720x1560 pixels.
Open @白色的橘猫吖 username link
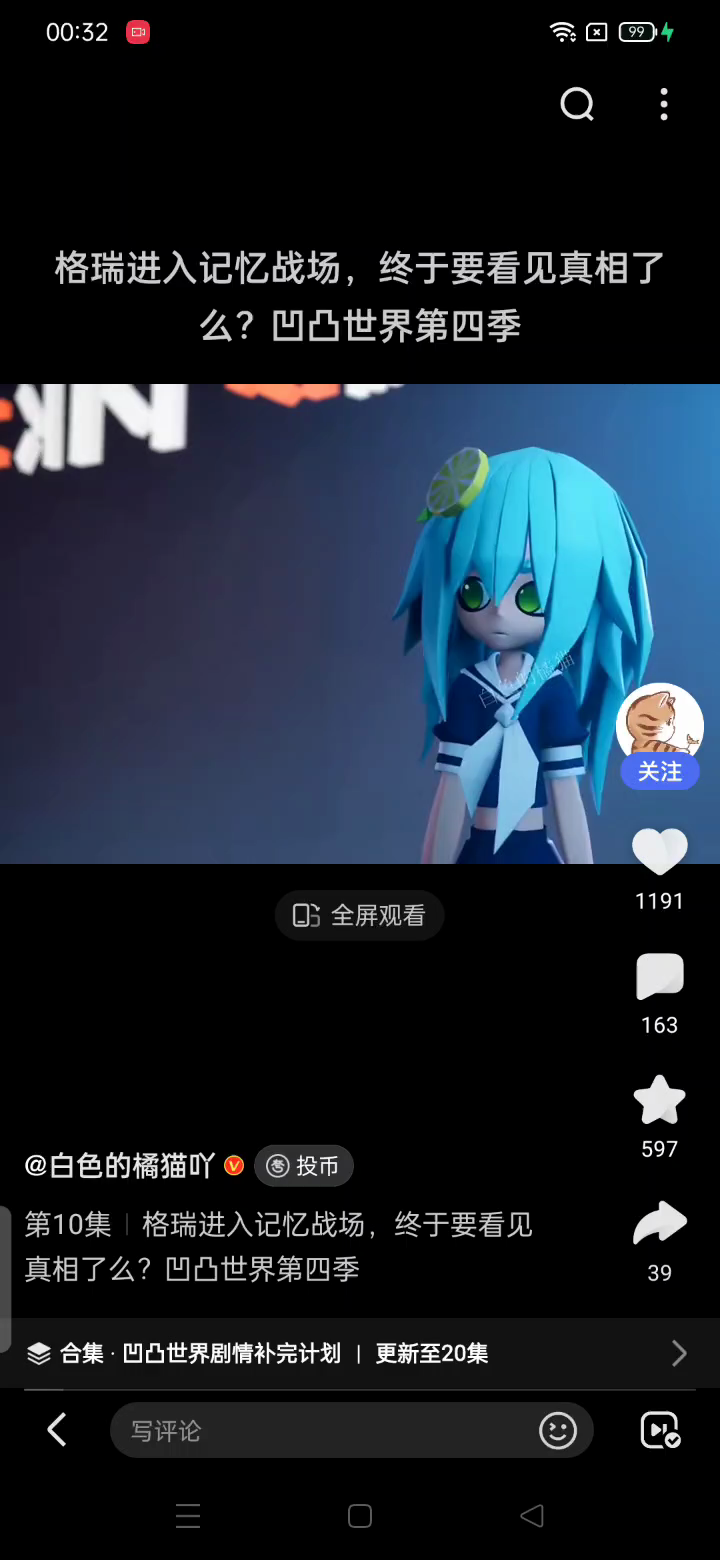120,1166
